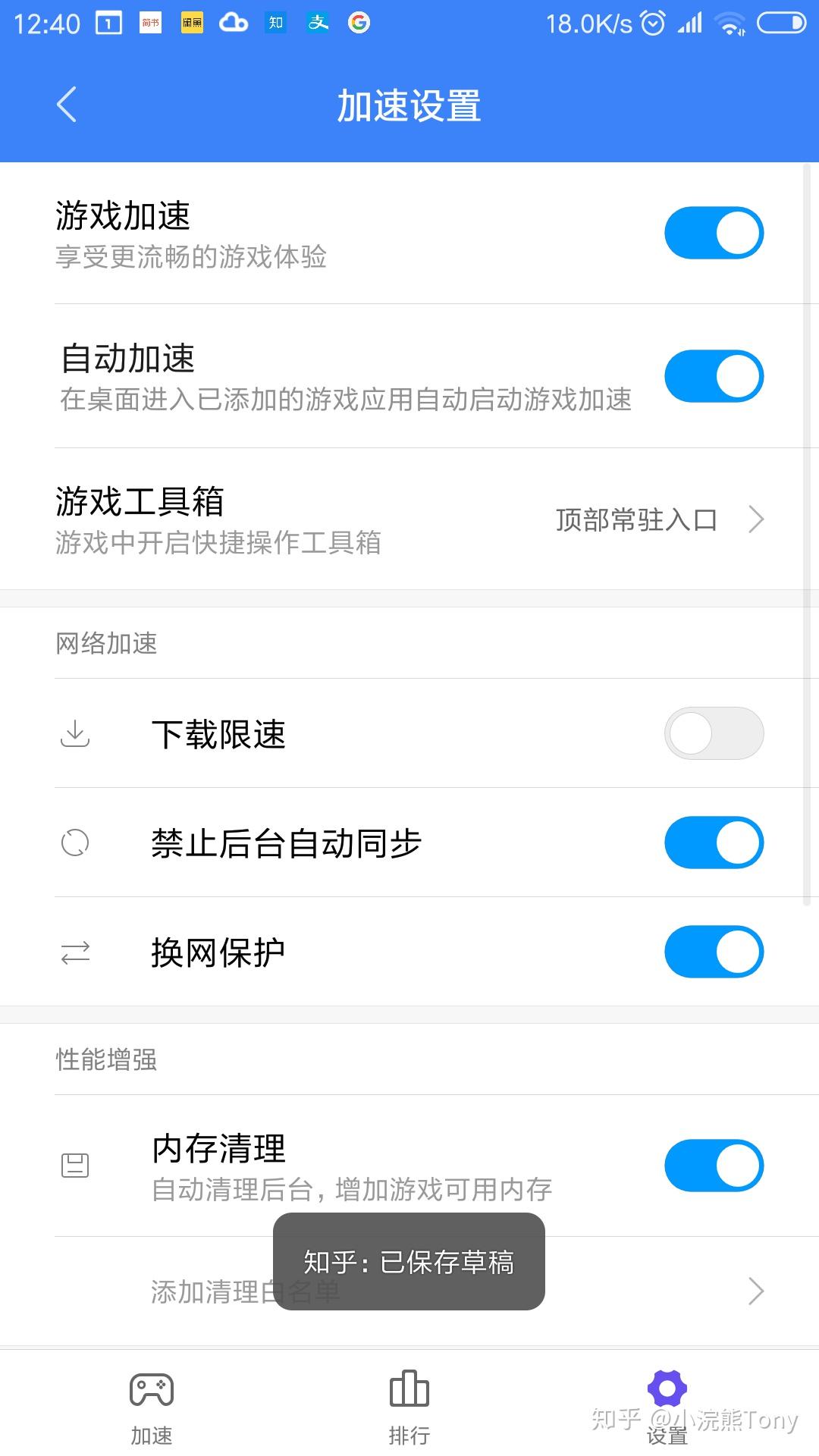
Task: Toggle off 游戏加速
Action: [714, 233]
